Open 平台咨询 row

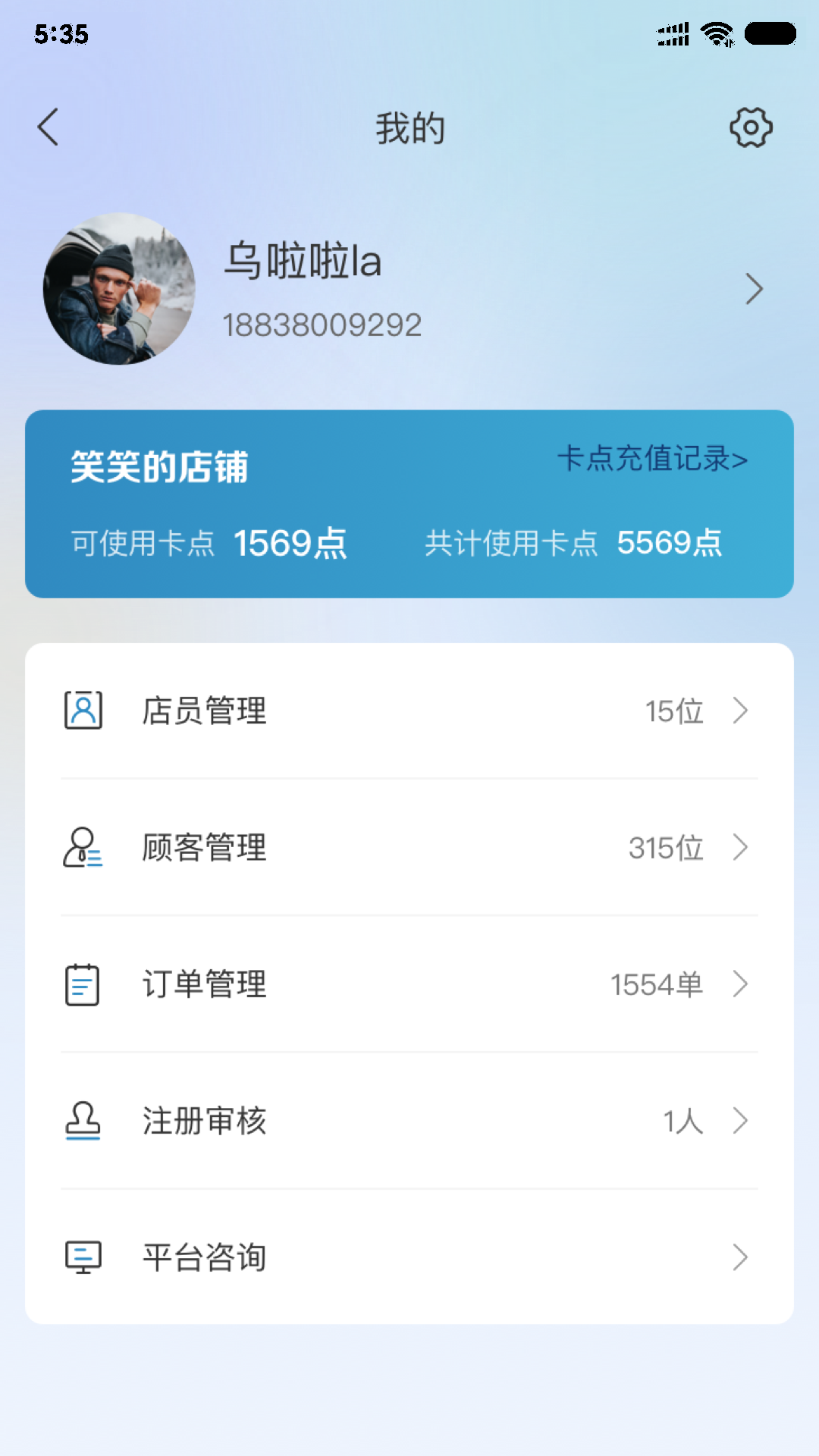pos(409,1257)
